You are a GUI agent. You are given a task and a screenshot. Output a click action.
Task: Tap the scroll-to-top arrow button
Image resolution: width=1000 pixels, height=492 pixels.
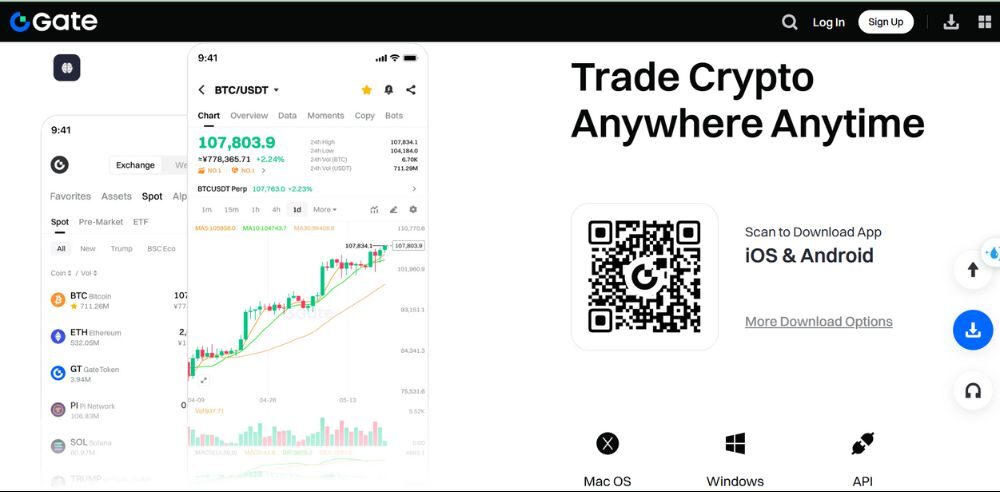(x=972, y=270)
